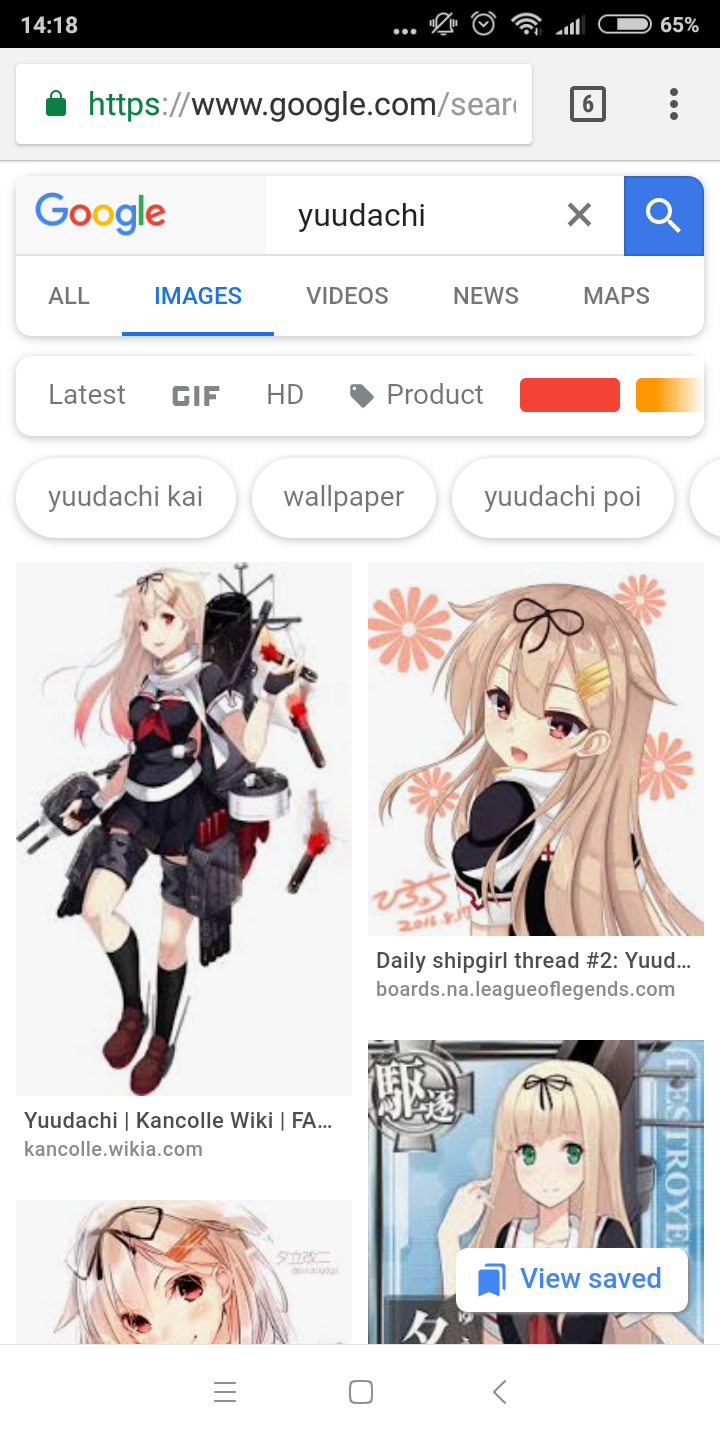Open the Chrome overflow menu
The image size is (720, 1440).
673,104
